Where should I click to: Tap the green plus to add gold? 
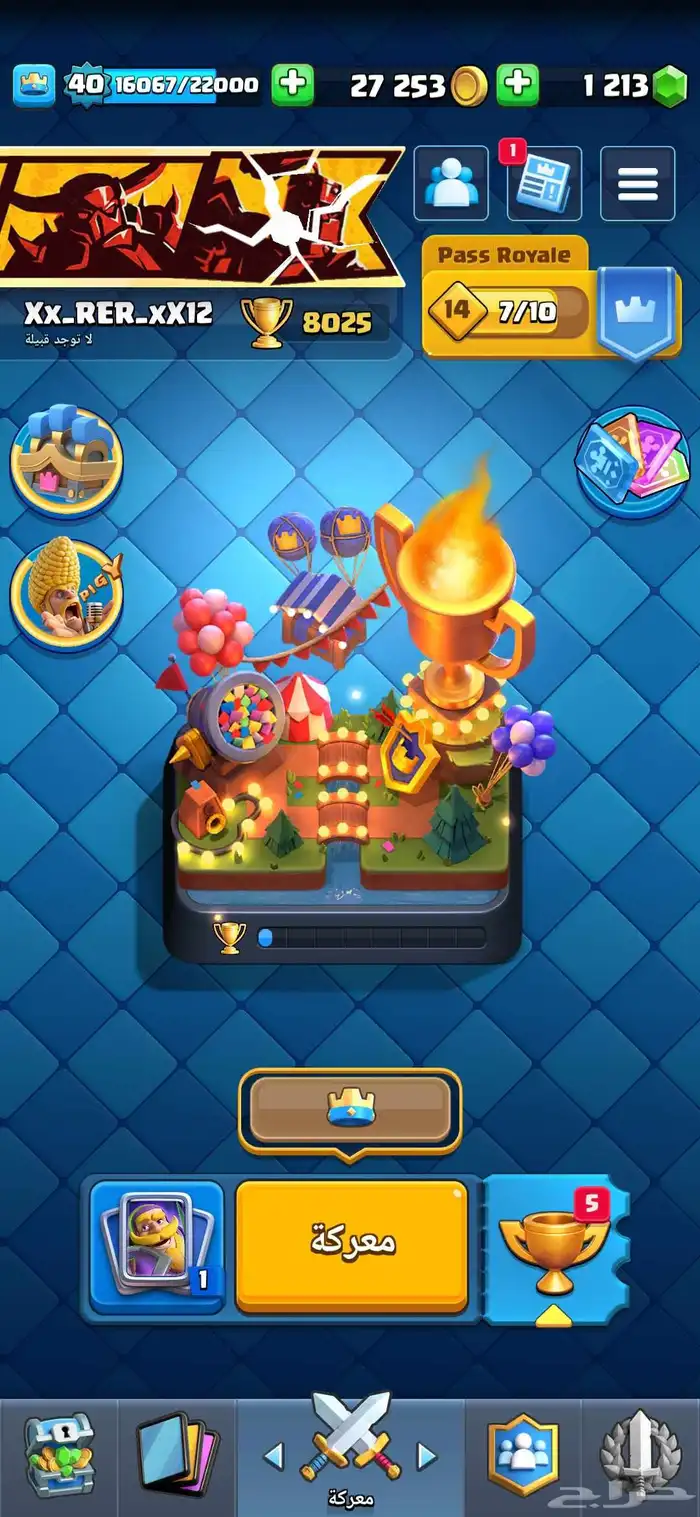(517, 85)
